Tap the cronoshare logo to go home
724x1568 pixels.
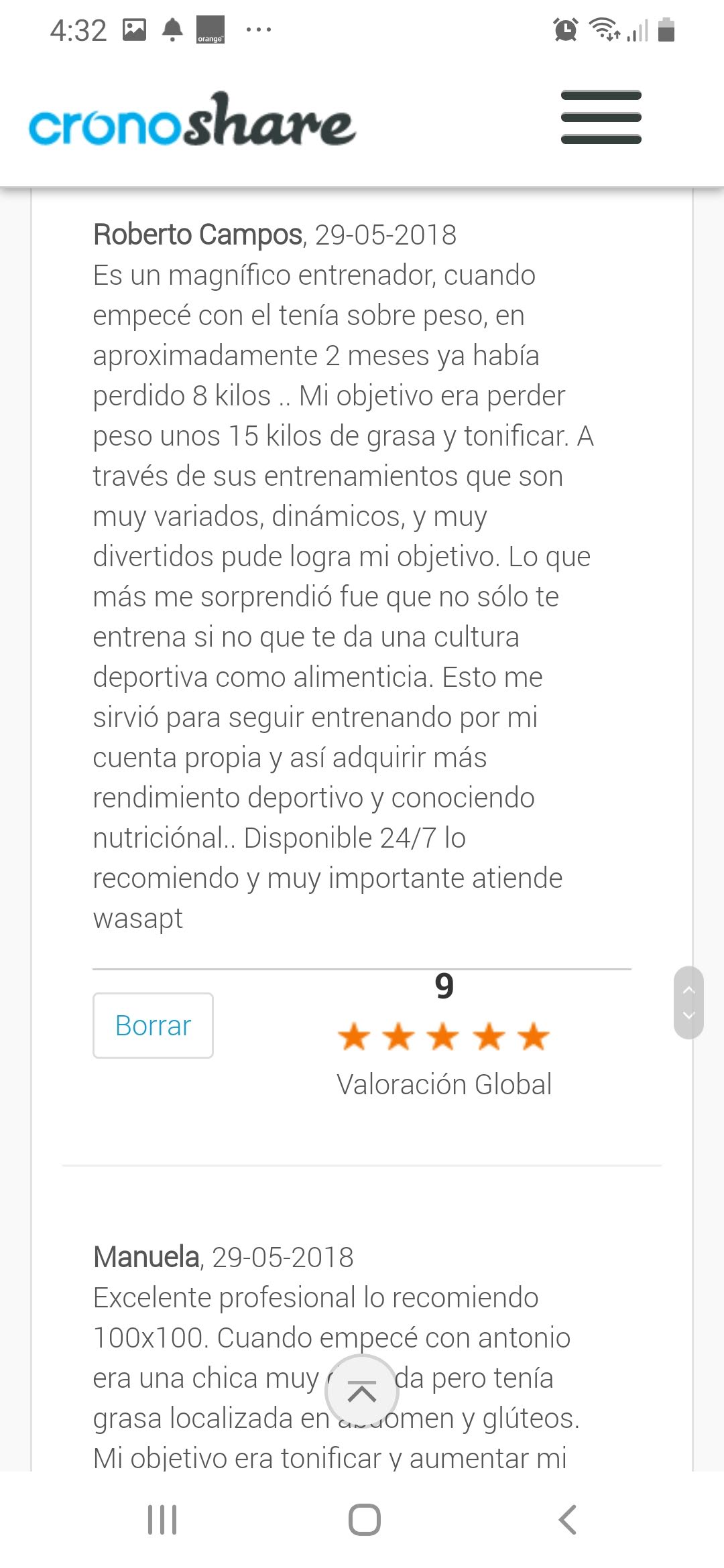[x=192, y=121]
